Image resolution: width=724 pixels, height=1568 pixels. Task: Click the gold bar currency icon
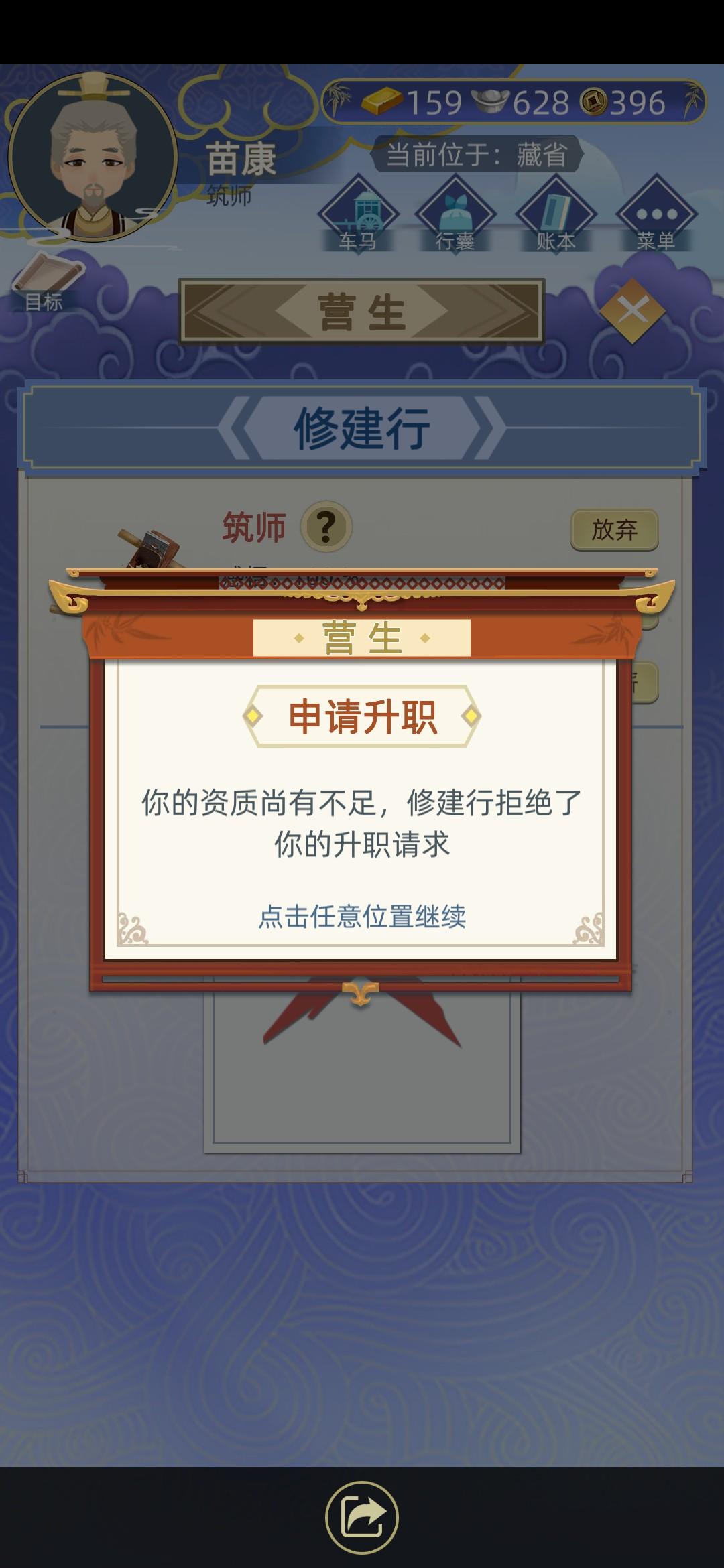point(382,102)
